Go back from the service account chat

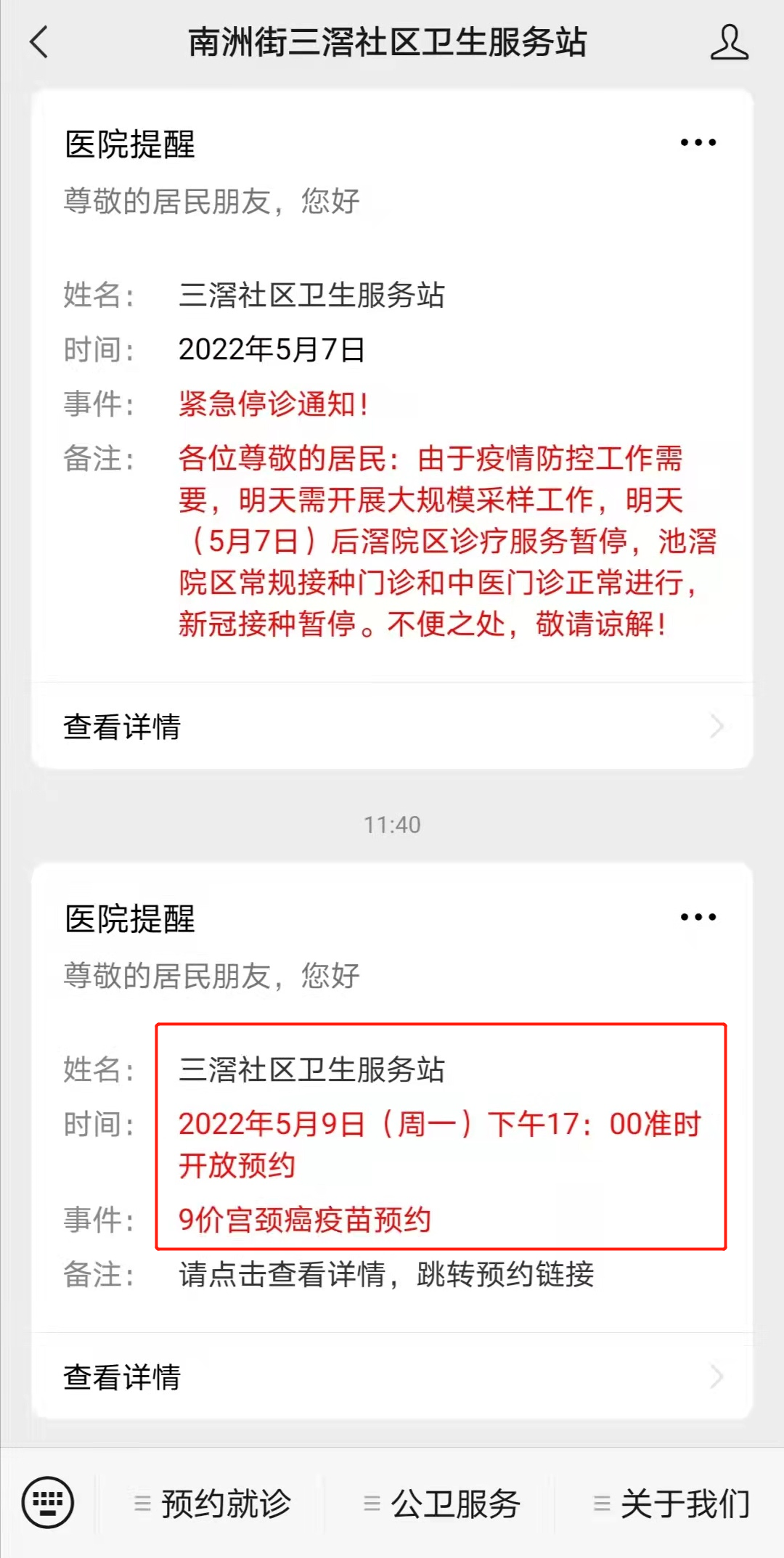tap(40, 42)
